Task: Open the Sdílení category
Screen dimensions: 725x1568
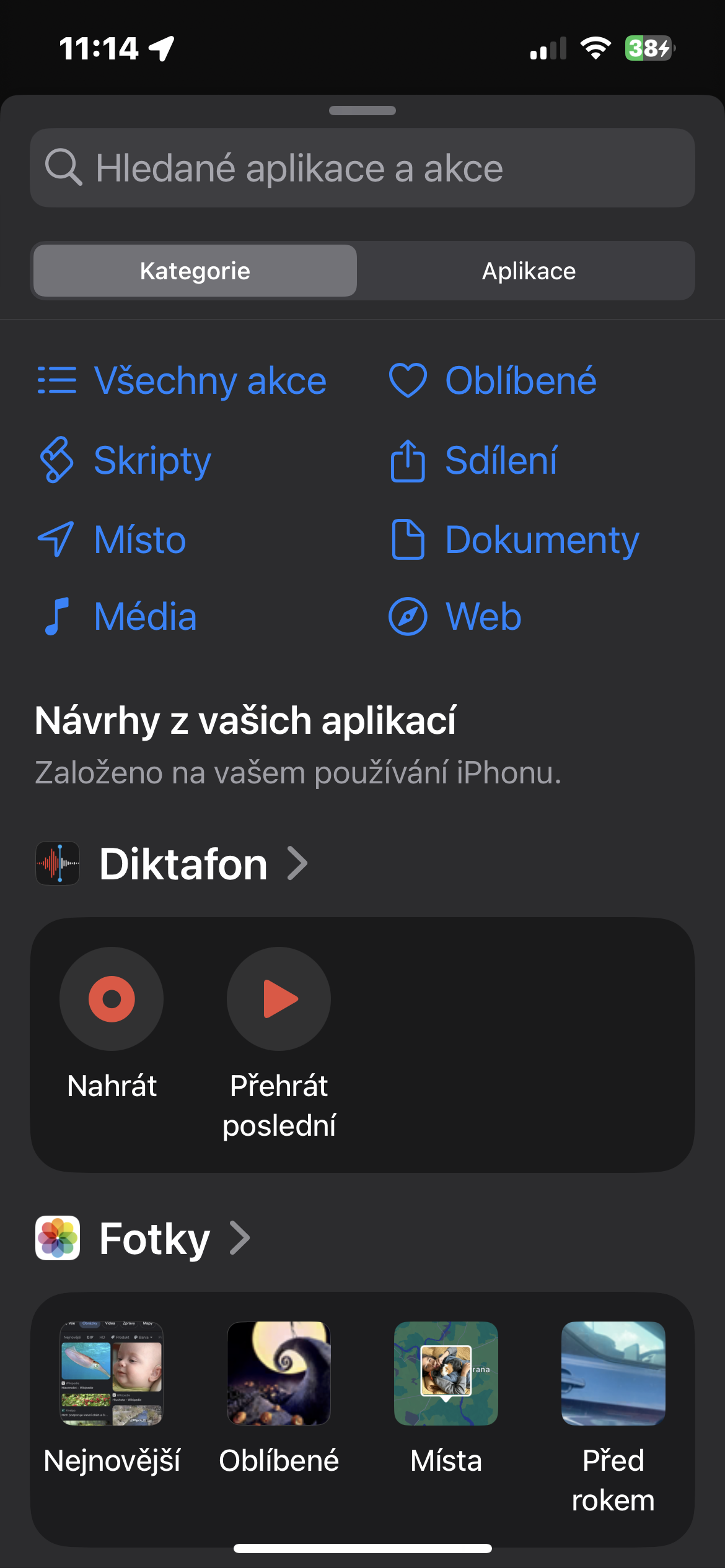Action: (474, 460)
